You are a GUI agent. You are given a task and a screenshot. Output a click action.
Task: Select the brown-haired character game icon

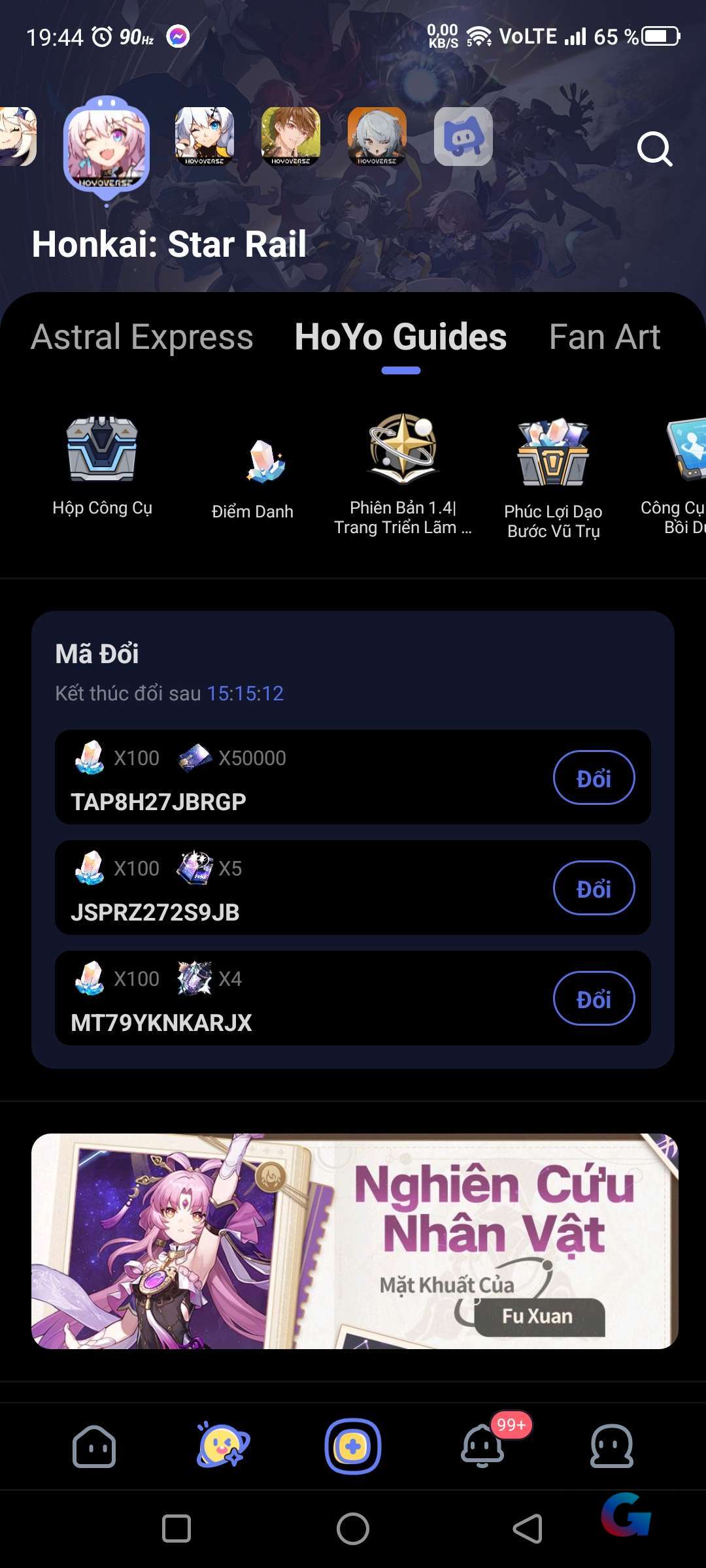tap(291, 137)
